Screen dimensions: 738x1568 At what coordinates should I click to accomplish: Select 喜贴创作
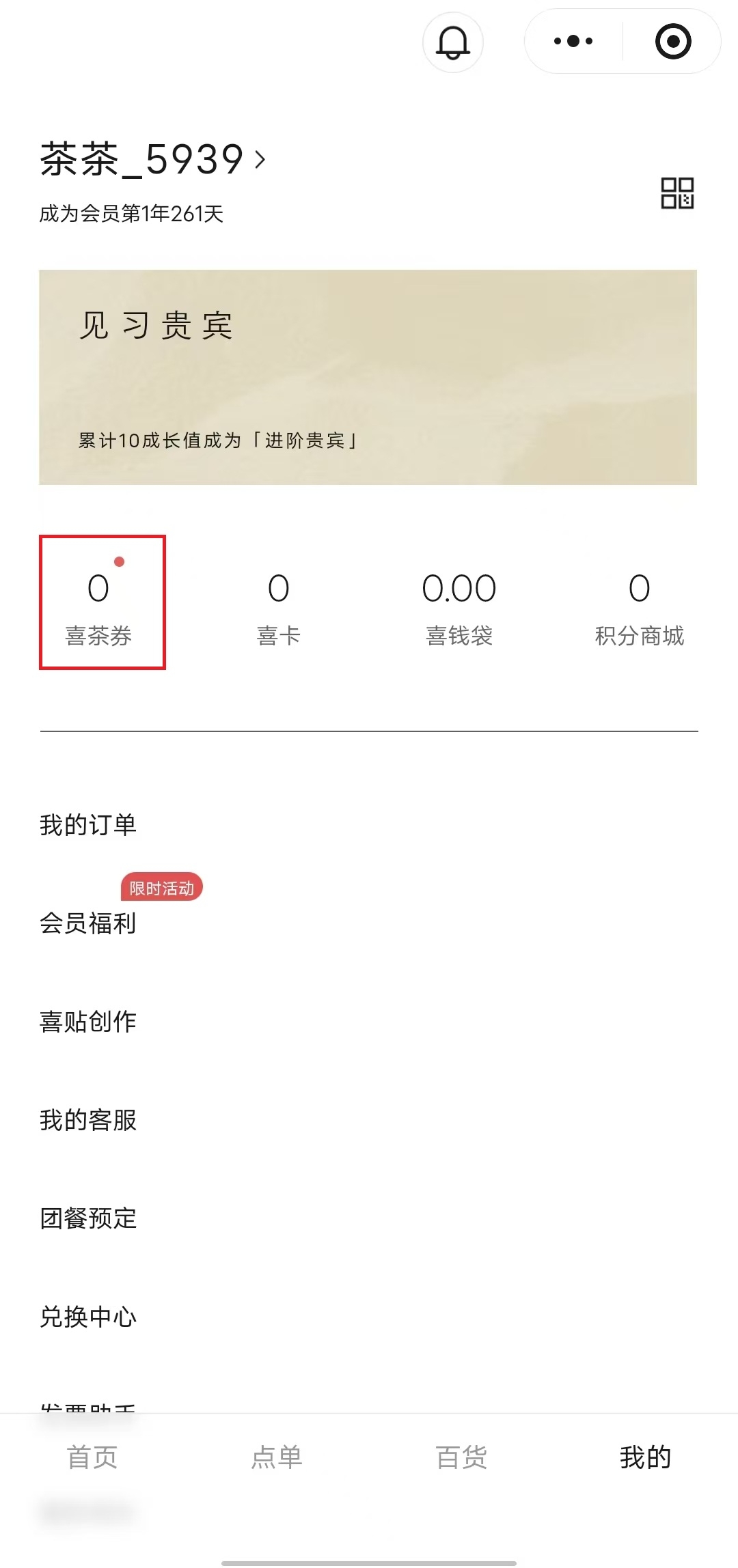pos(88,1022)
